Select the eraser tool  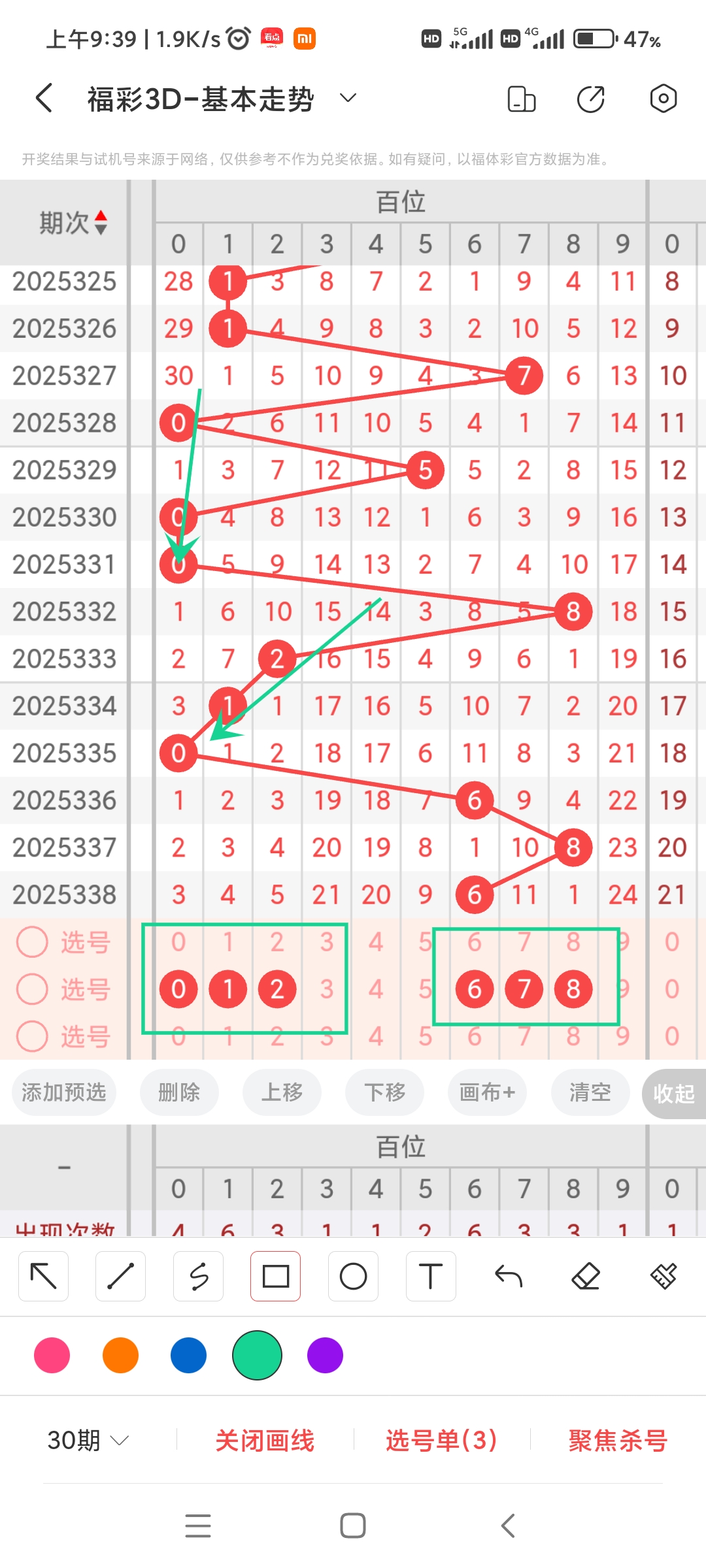click(585, 1275)
